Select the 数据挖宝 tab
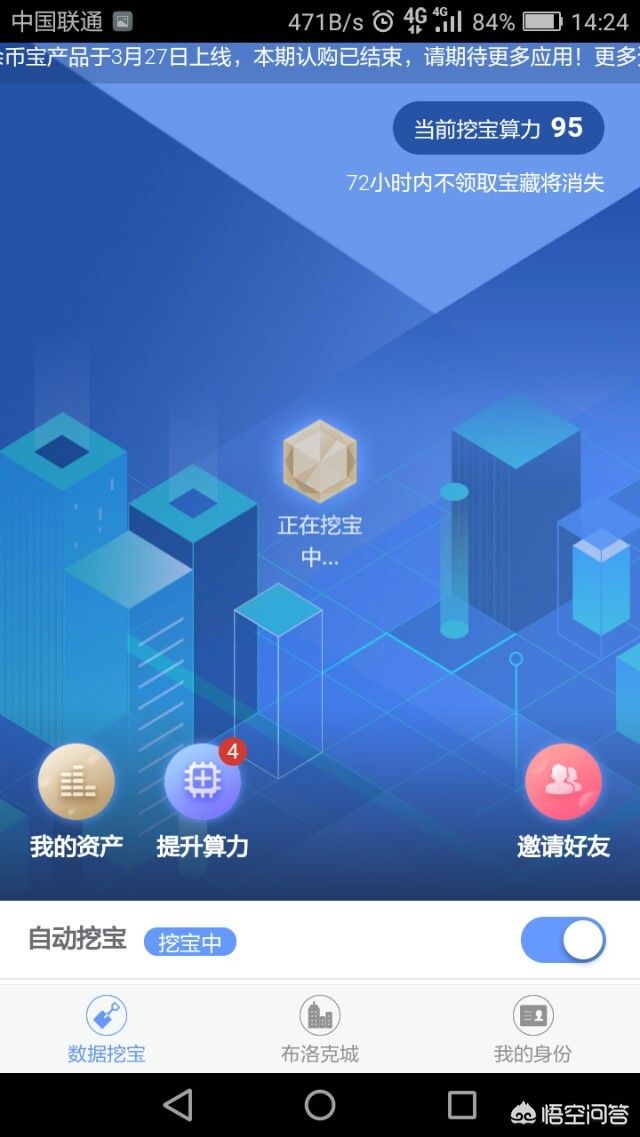Screen dimensions: 640x1137 (x=106, y=1029)
